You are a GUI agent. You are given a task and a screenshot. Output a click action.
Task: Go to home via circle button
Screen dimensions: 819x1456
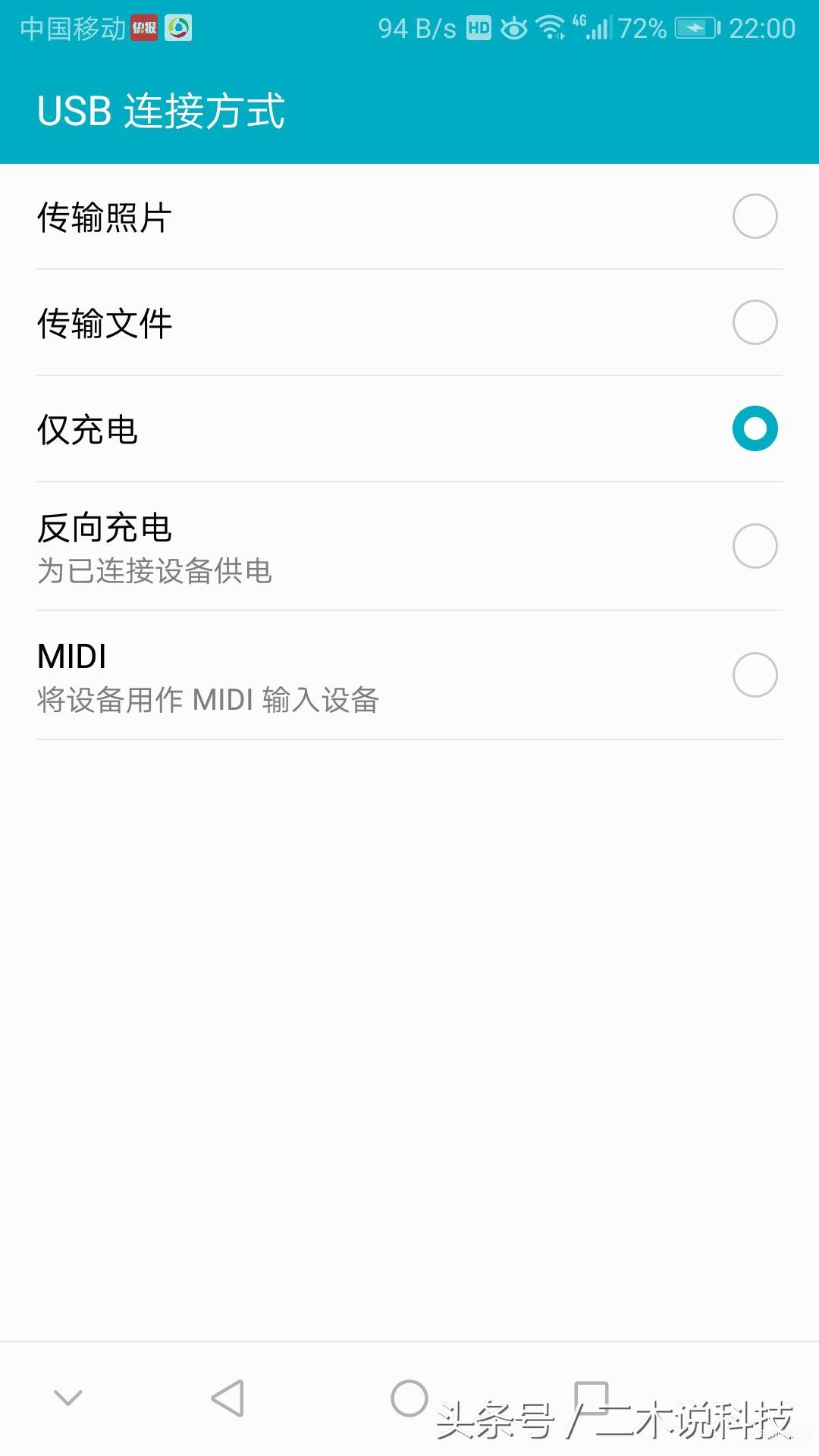coord(409,1398)
